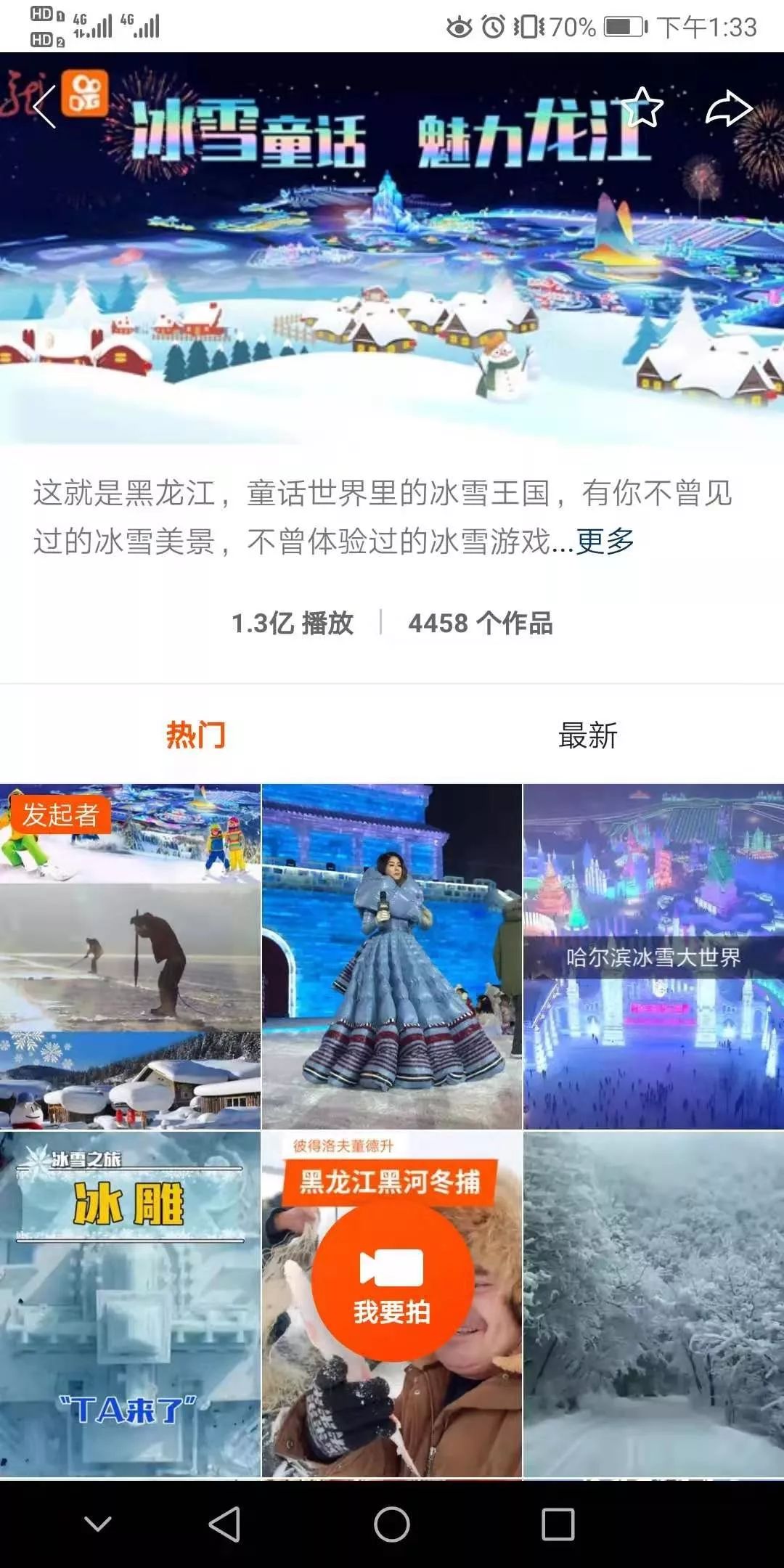The height and width of the screenshot is (1568, 784).
Task: Expand description via 更多 link
Action: [605, 541]
